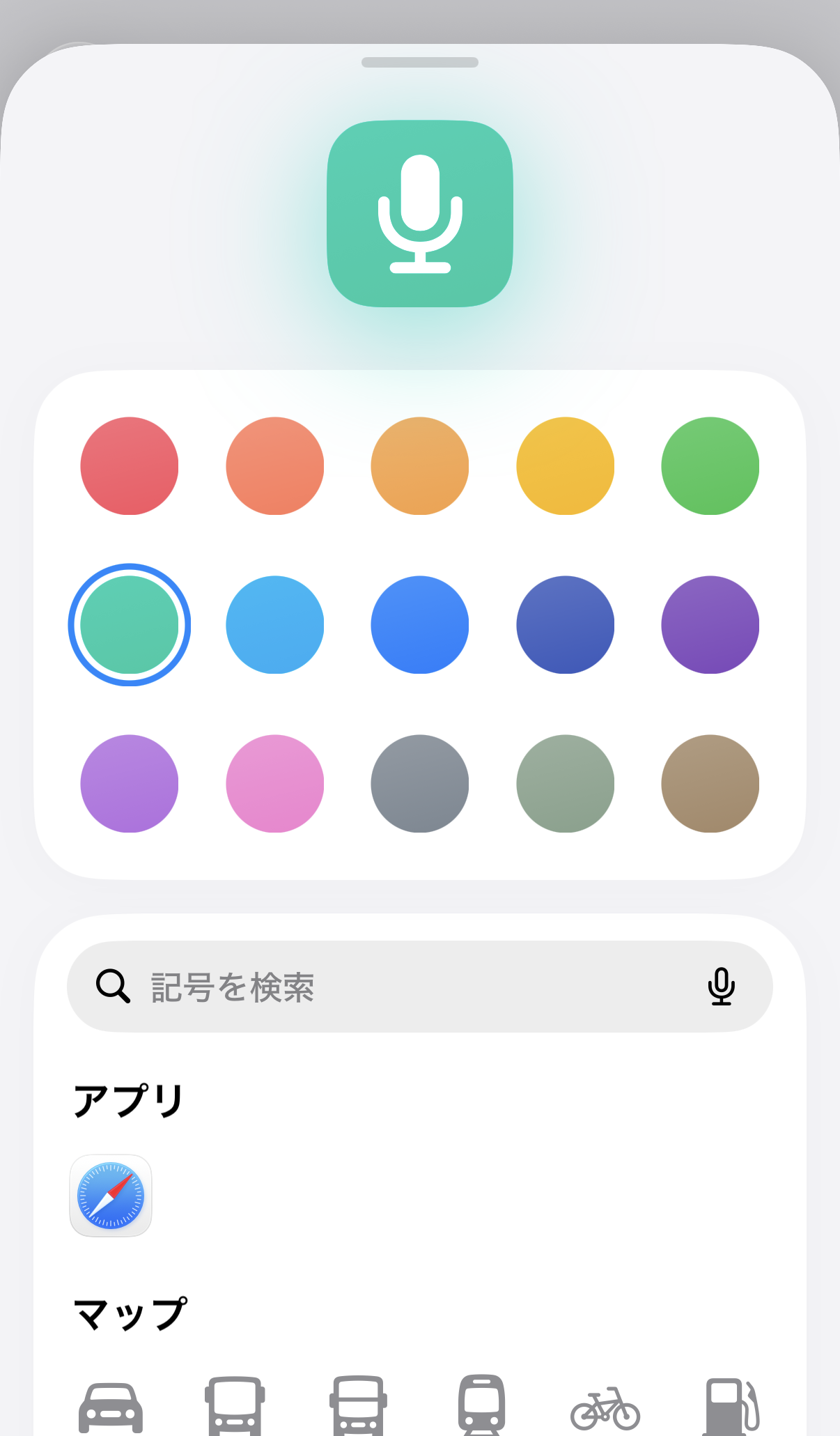The height and width of the screenshot is (1436, 840).
Task: Pick the orange color swatch
Action: click(420, 466)
